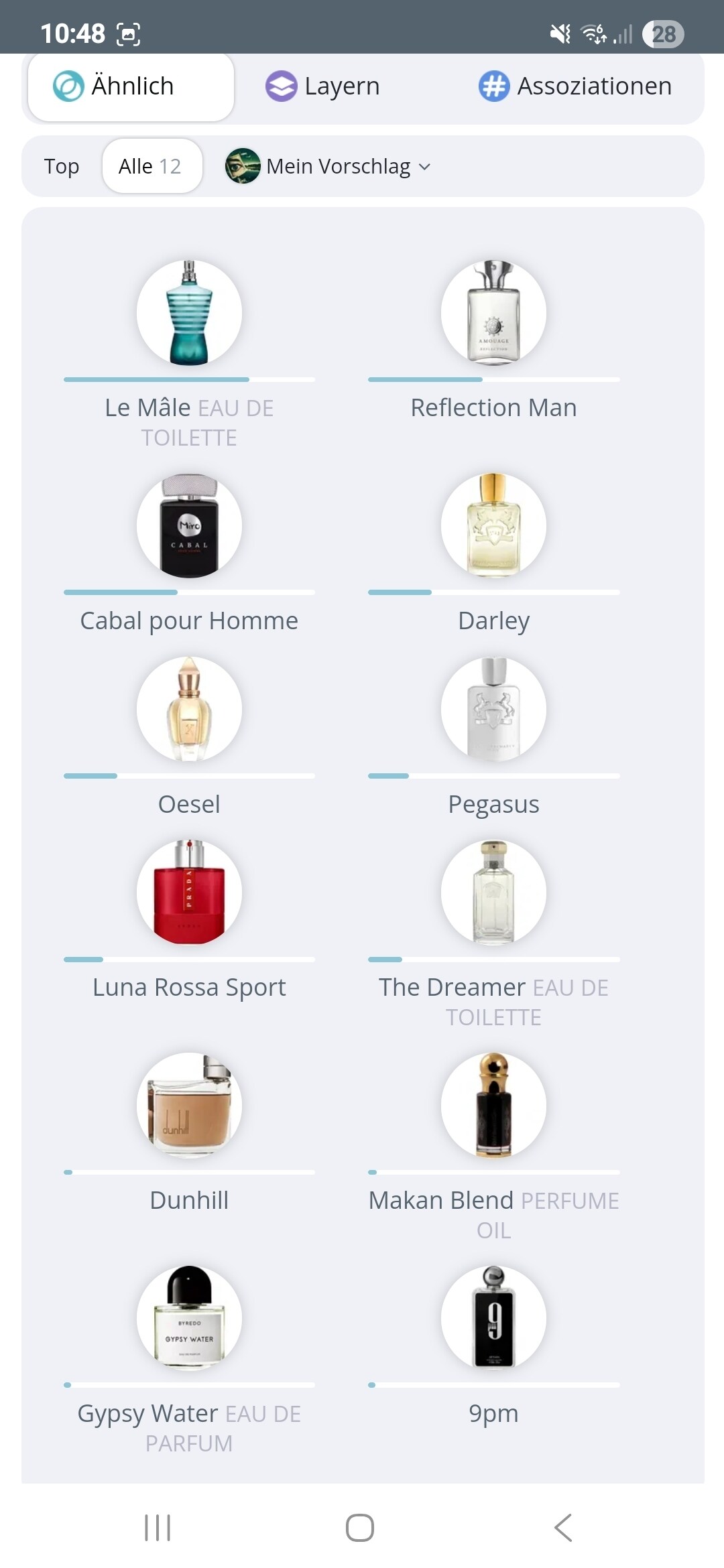Open the 9pm perfume

[x=493, y=1346]
